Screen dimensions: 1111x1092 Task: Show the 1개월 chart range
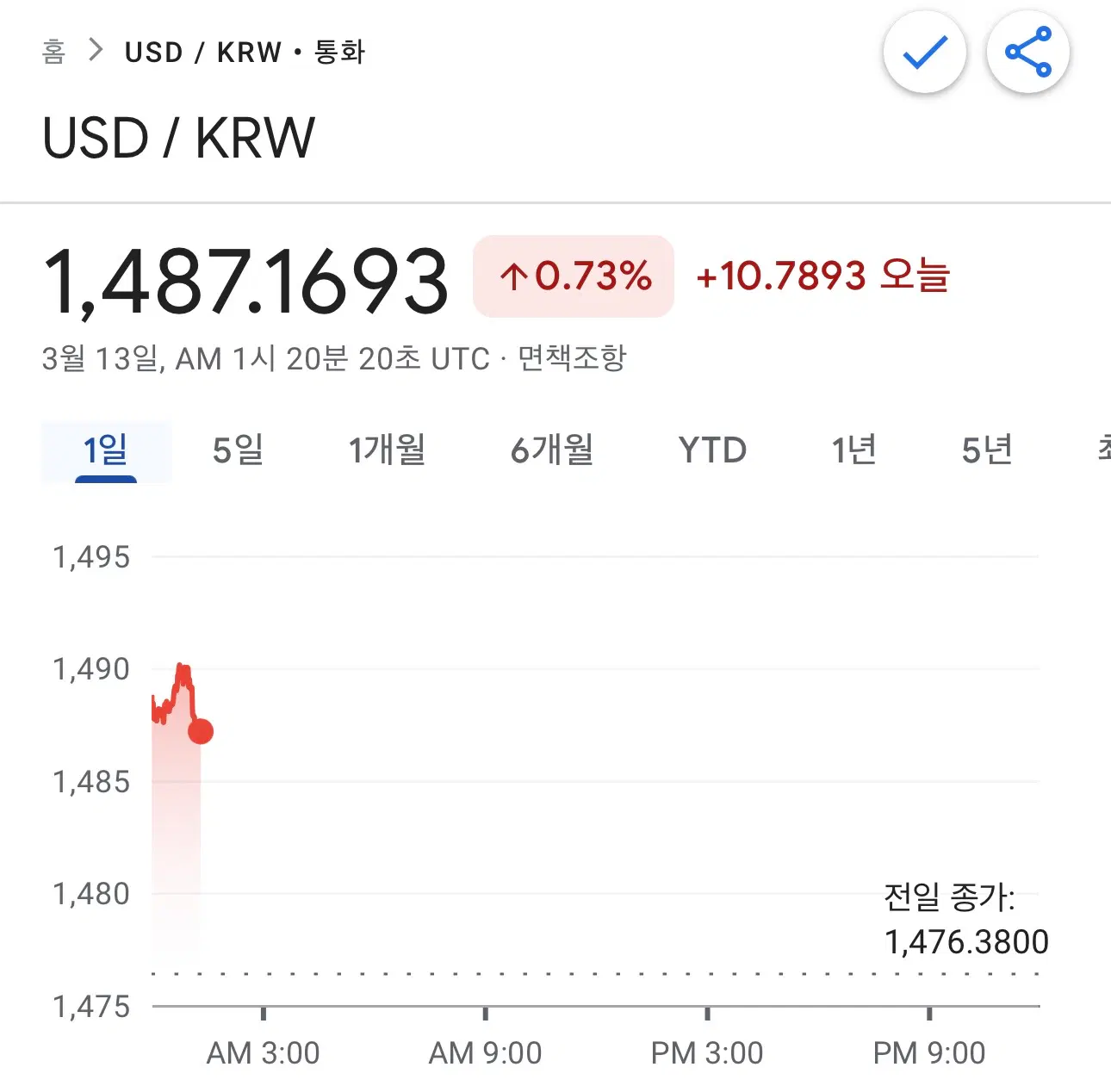(387, 450)
